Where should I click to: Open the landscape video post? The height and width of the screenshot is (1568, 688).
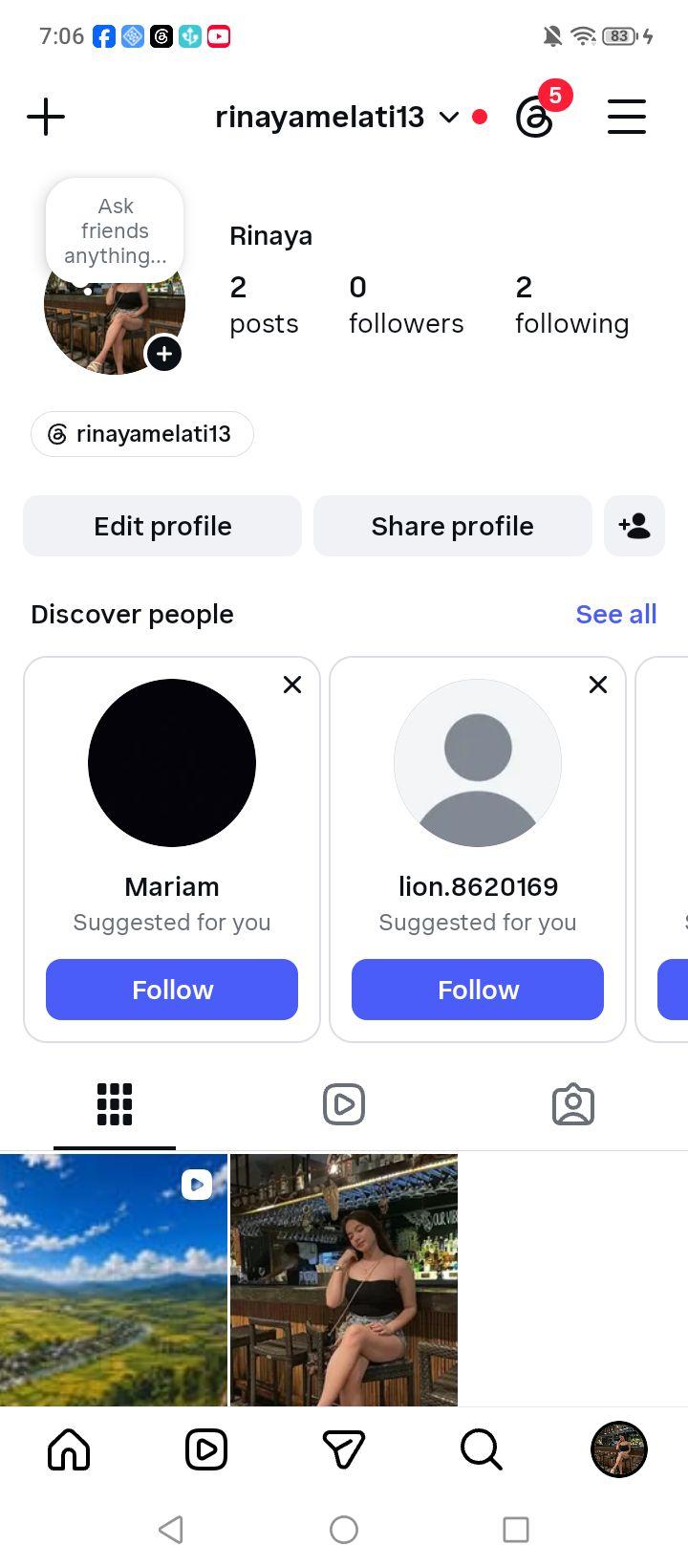tap(114, 1279)
